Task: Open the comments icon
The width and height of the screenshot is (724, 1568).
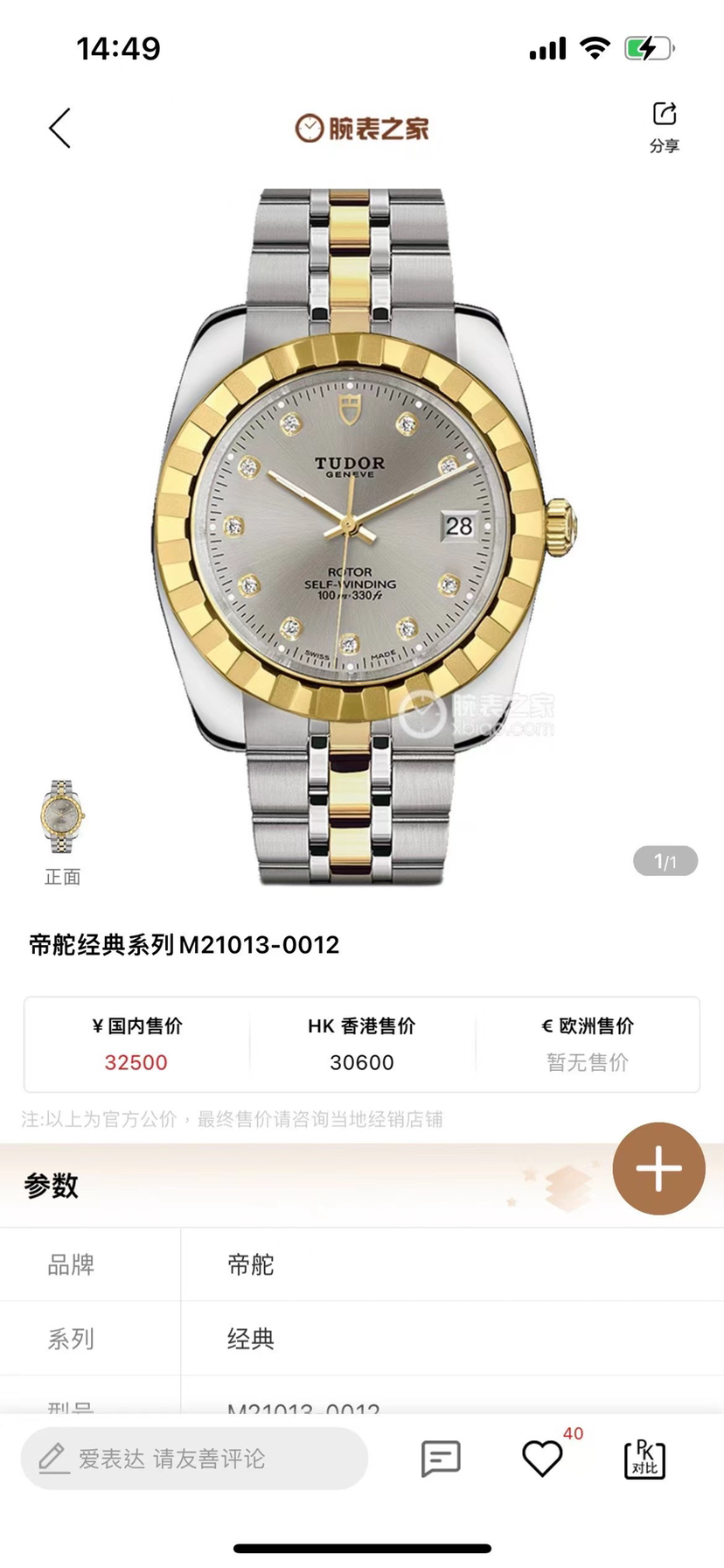Action: pyautogui.click(x=441, y=1459)
